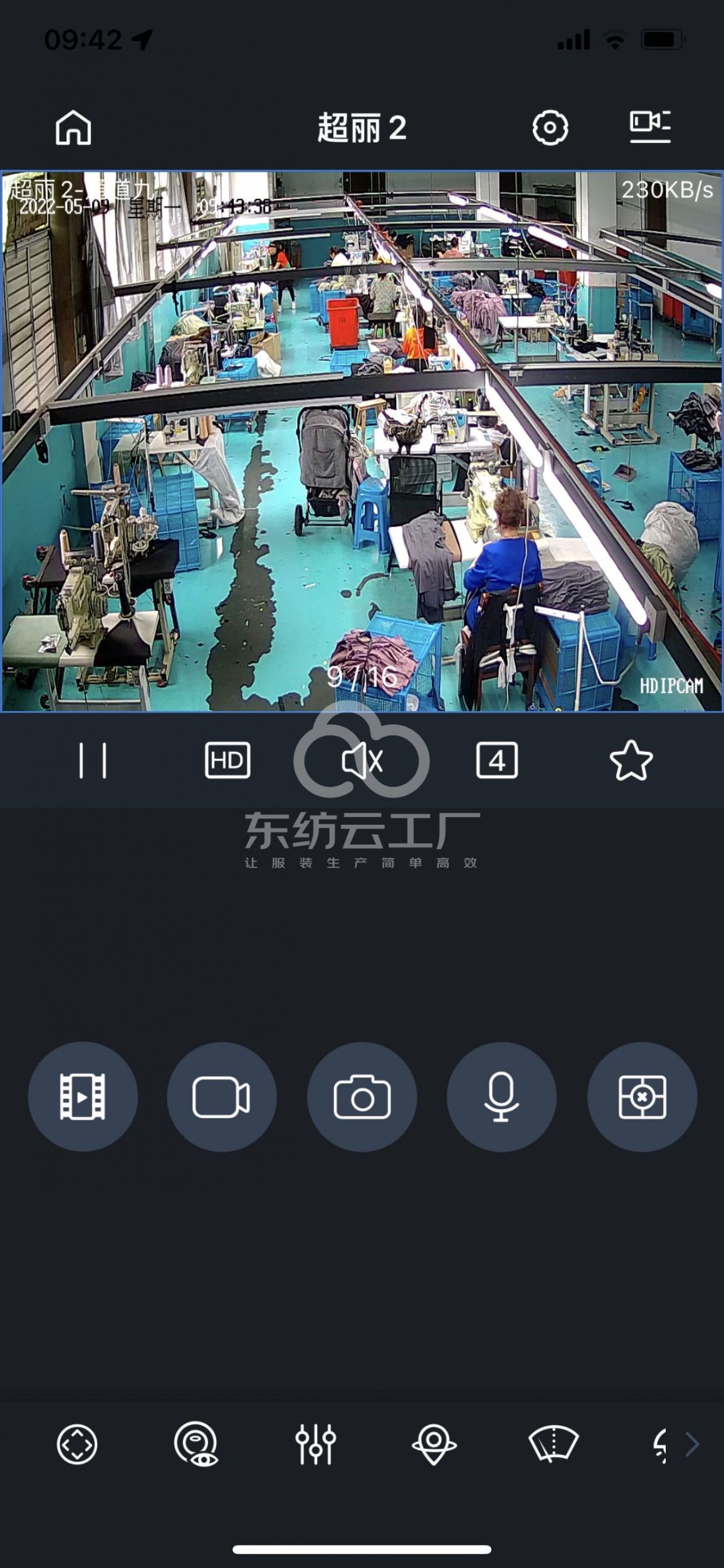Screen dimensions: 724x1568
Task: Activate the microphone talk button
Action: pos(501,1097)
